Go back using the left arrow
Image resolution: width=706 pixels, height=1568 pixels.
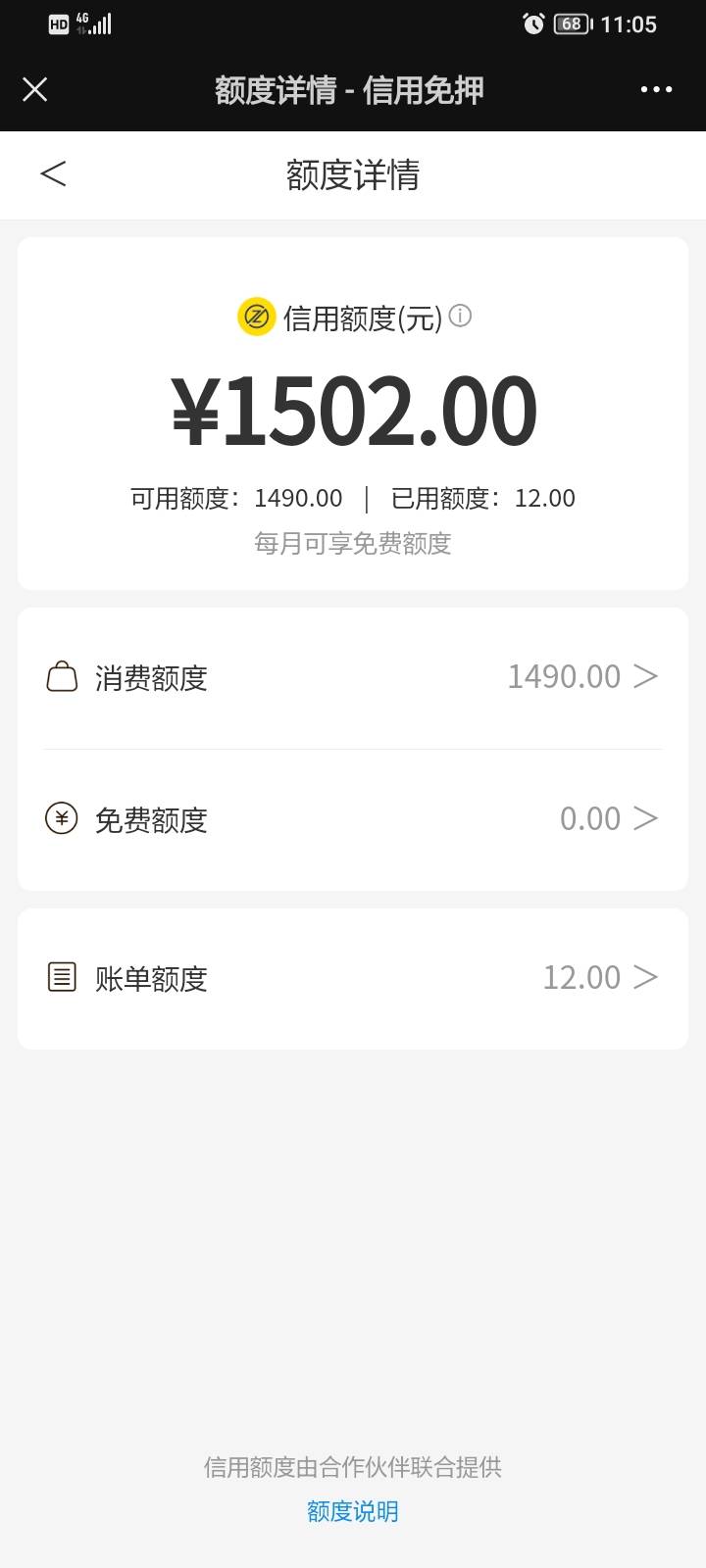click(x=53, y=173)
